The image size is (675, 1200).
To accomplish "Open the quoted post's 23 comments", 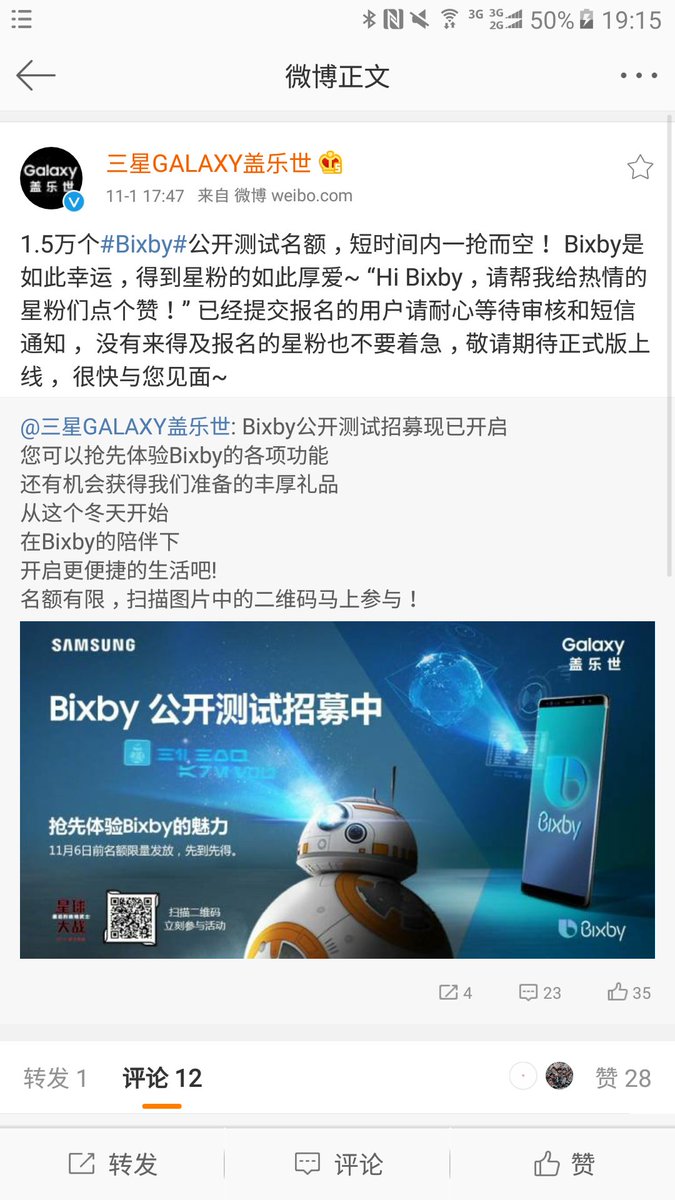I will [540, 992].
